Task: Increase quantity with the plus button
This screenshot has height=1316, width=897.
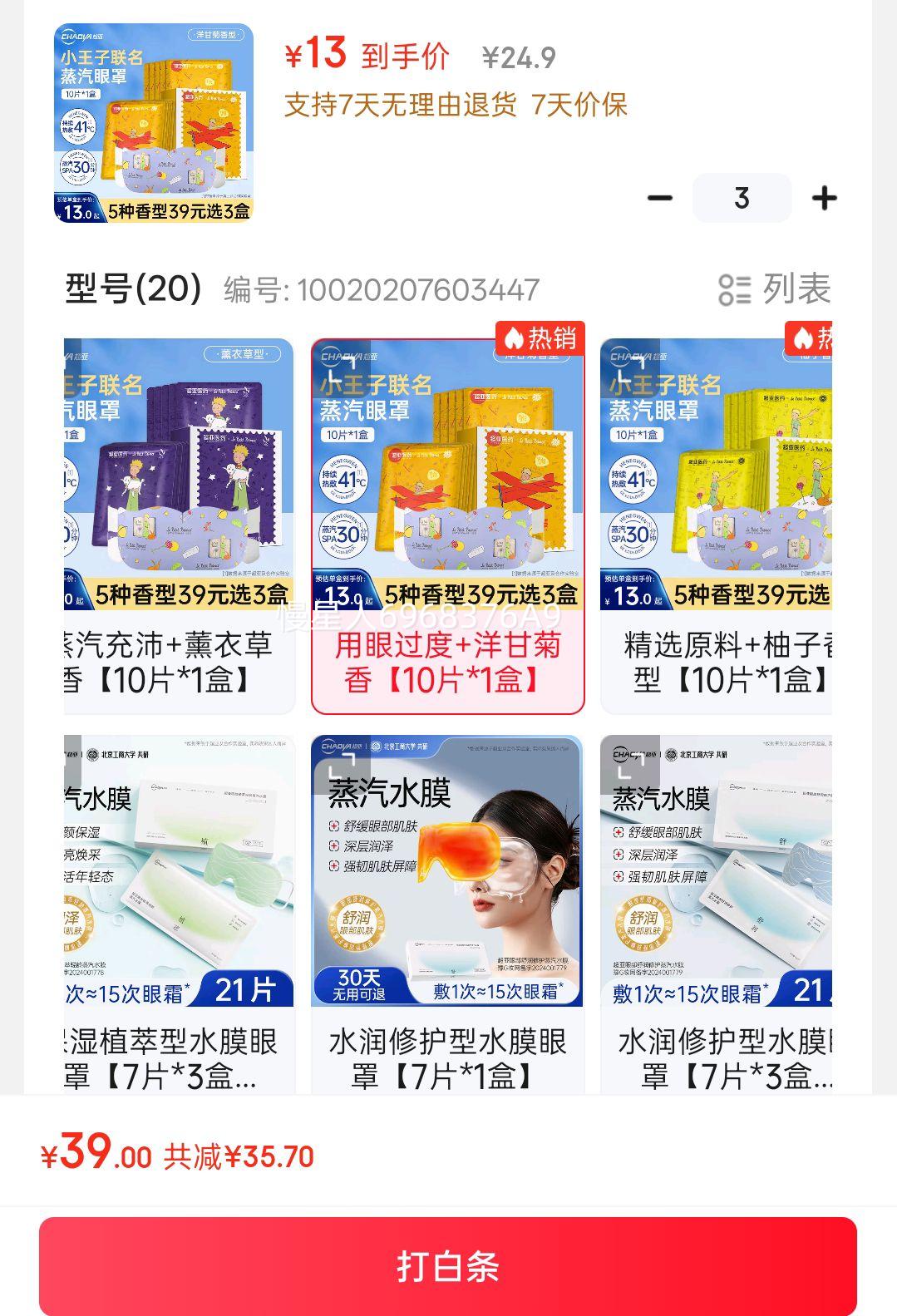Action: (824, 198)
